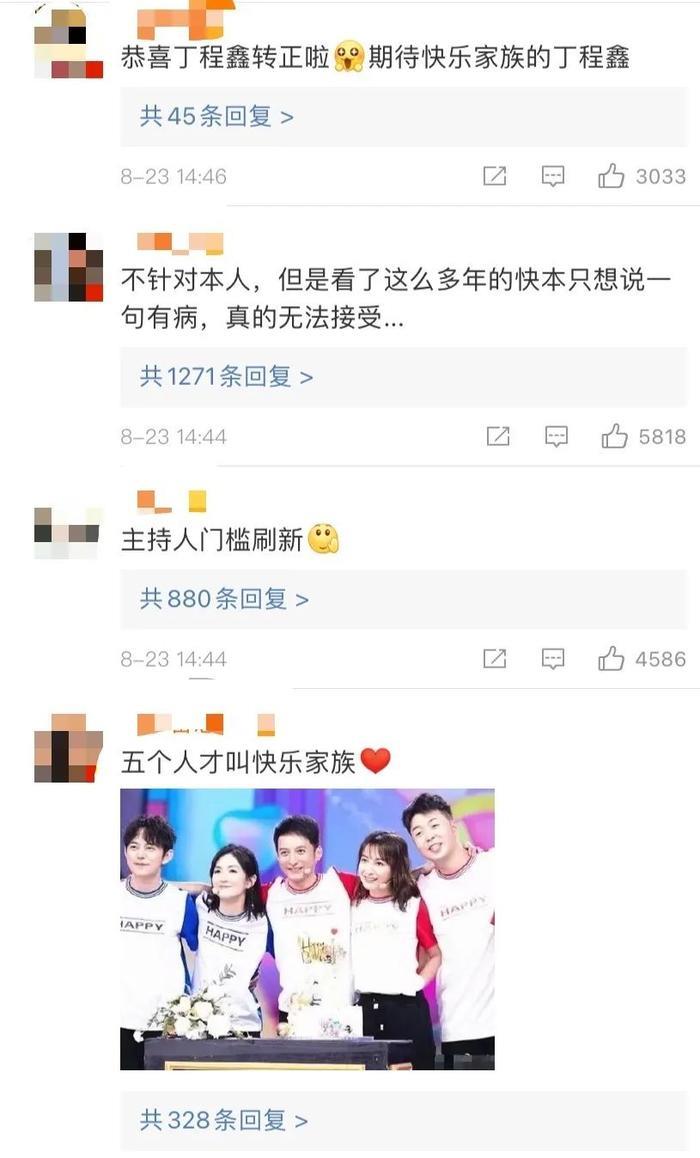This screenshot has width=700, height=1158.
Task: Expand the 共45条回复 replies
Action: click(x=217, y=117)
